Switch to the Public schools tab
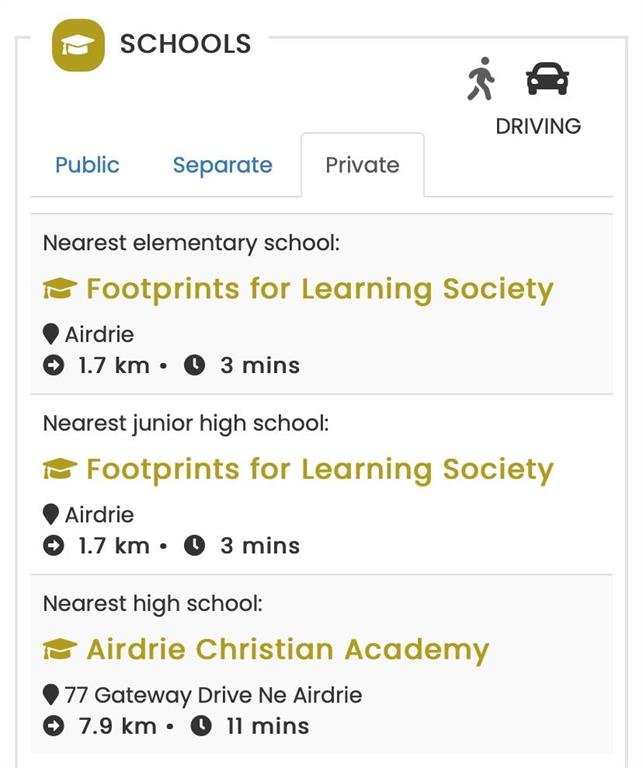 (x=87, y=165)
